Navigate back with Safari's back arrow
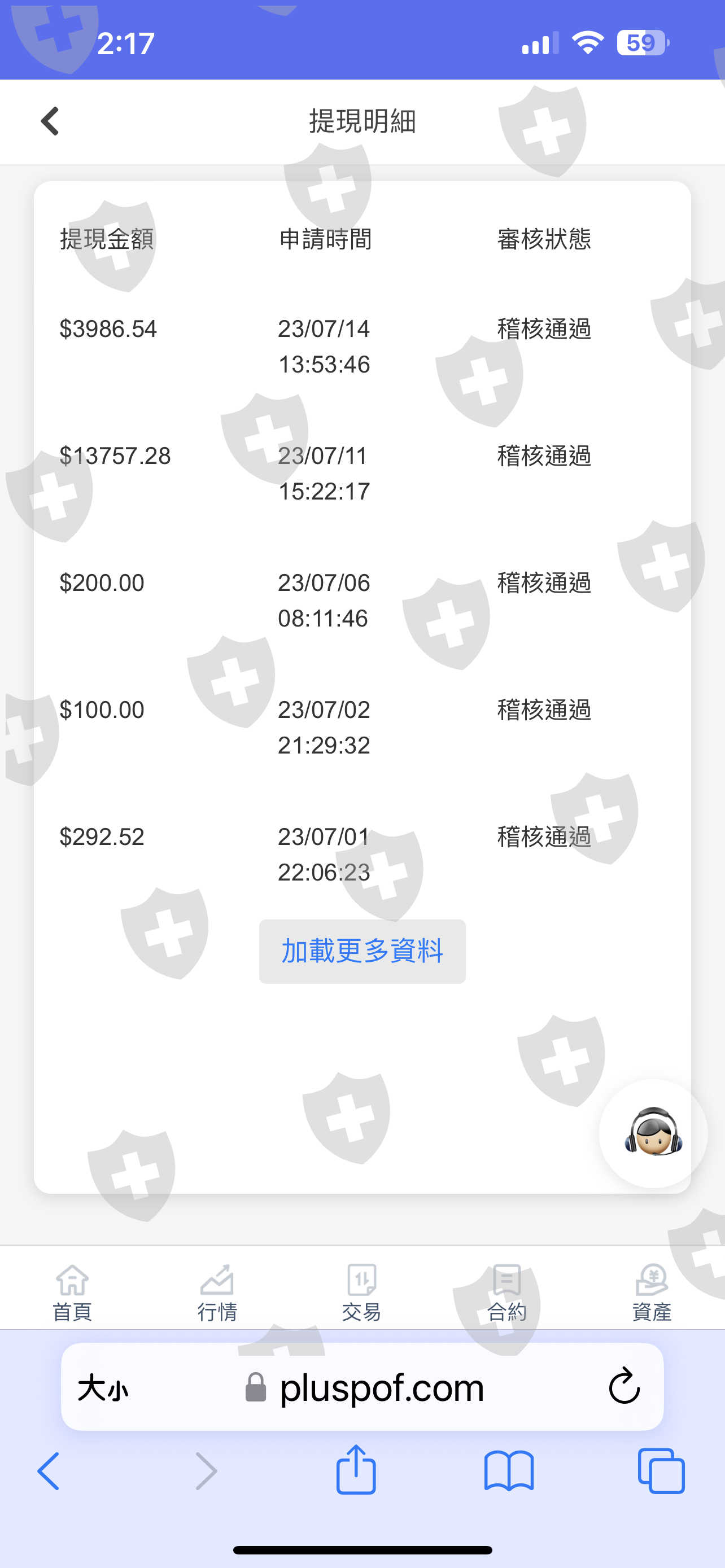Viewport: 725px width, 1568px height. (49, 1470)
